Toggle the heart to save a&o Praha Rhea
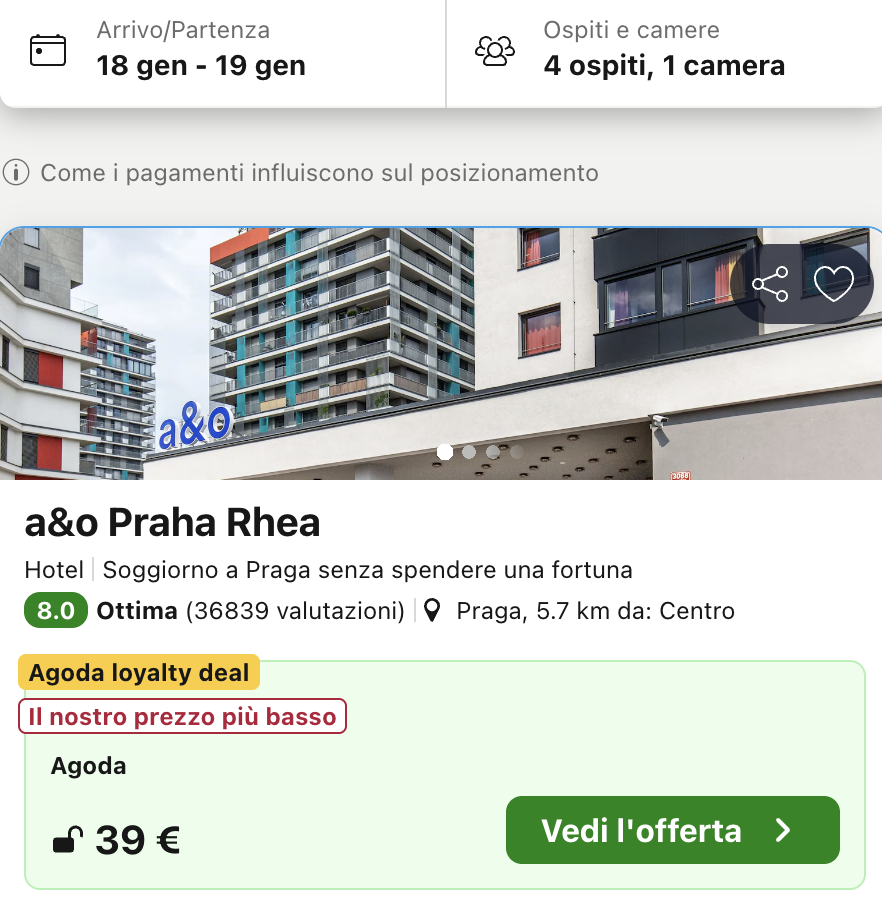The height and width of the screenshot is (900, 882). tap(835, 285)
